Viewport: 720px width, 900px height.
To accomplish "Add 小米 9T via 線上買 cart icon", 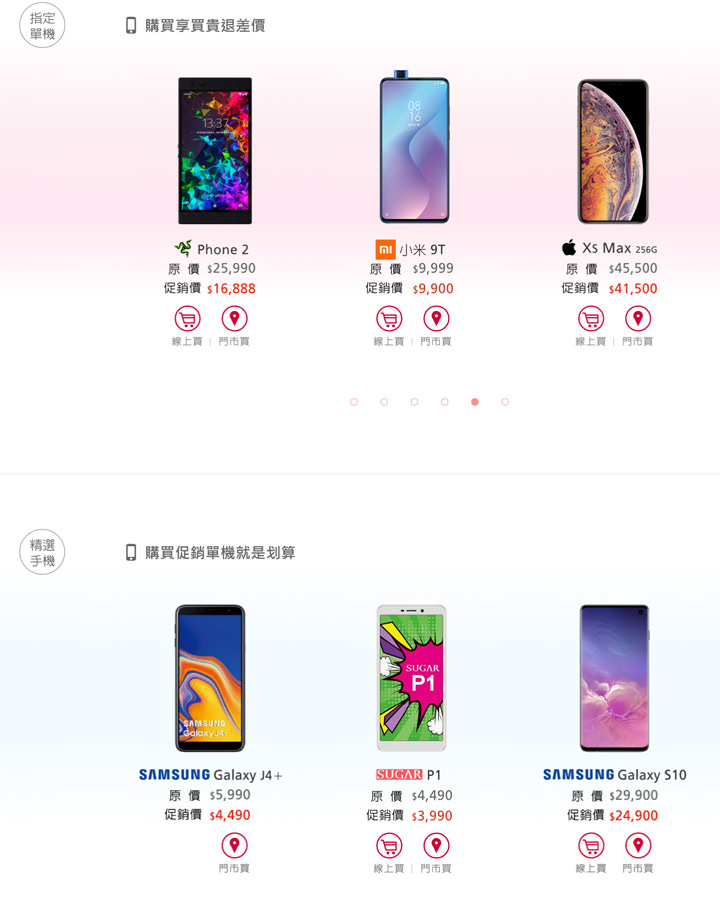I will pyautogui.click(x=389, y=319).
